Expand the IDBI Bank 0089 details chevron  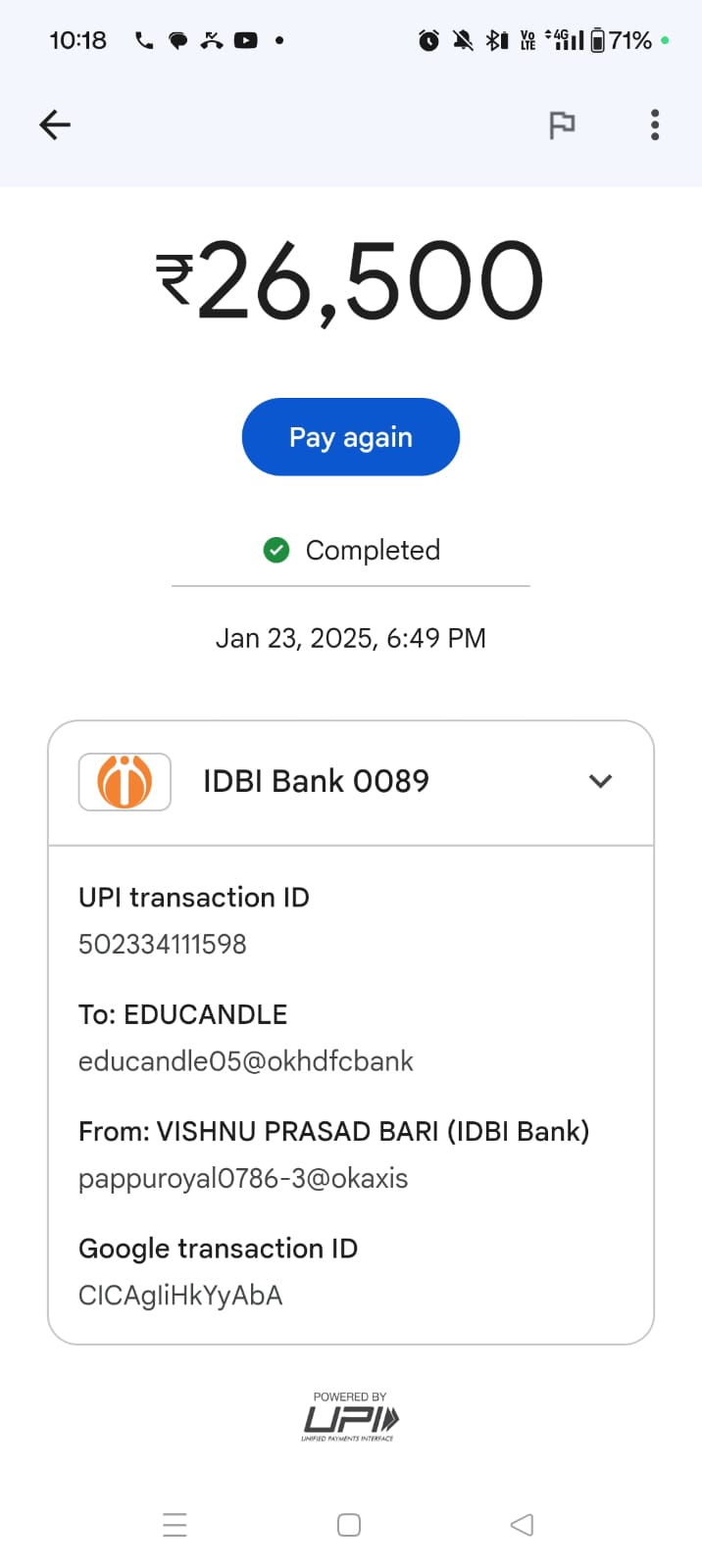pyautogui.click(x=600, y=781)
